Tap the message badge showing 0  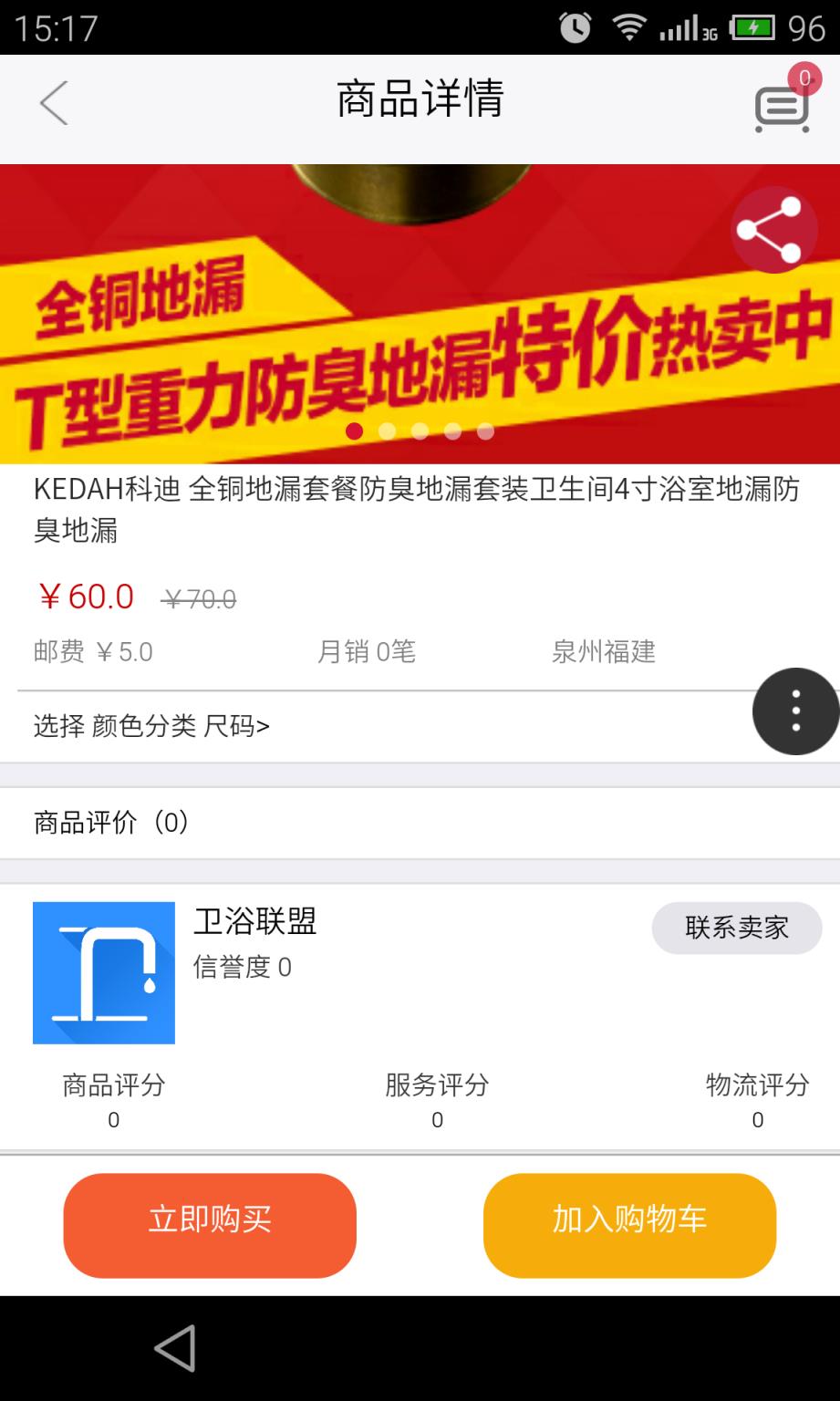pyautogui.click(x=803, y=78)
